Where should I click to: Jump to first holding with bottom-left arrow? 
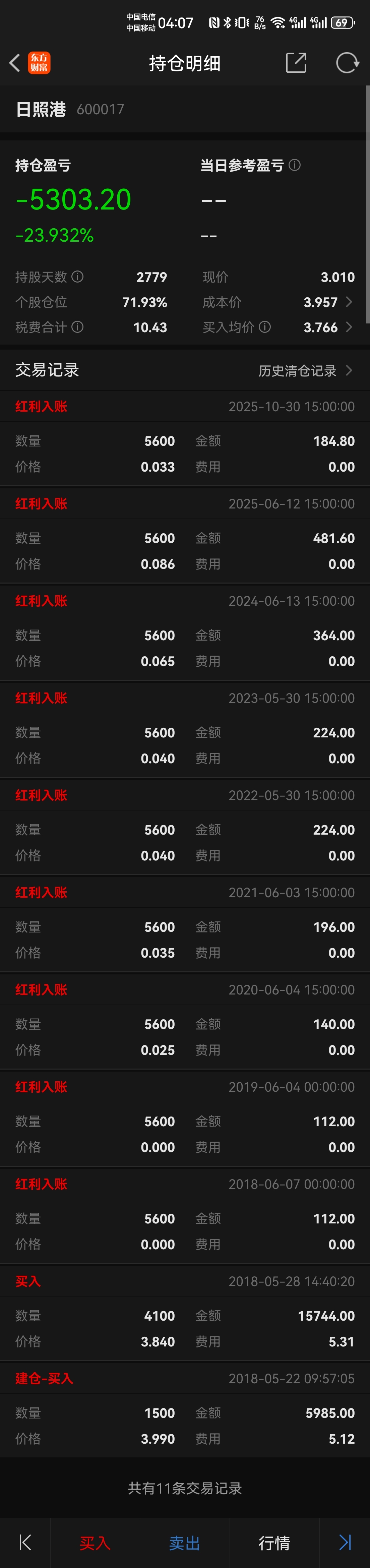[x=25, y=1542]
